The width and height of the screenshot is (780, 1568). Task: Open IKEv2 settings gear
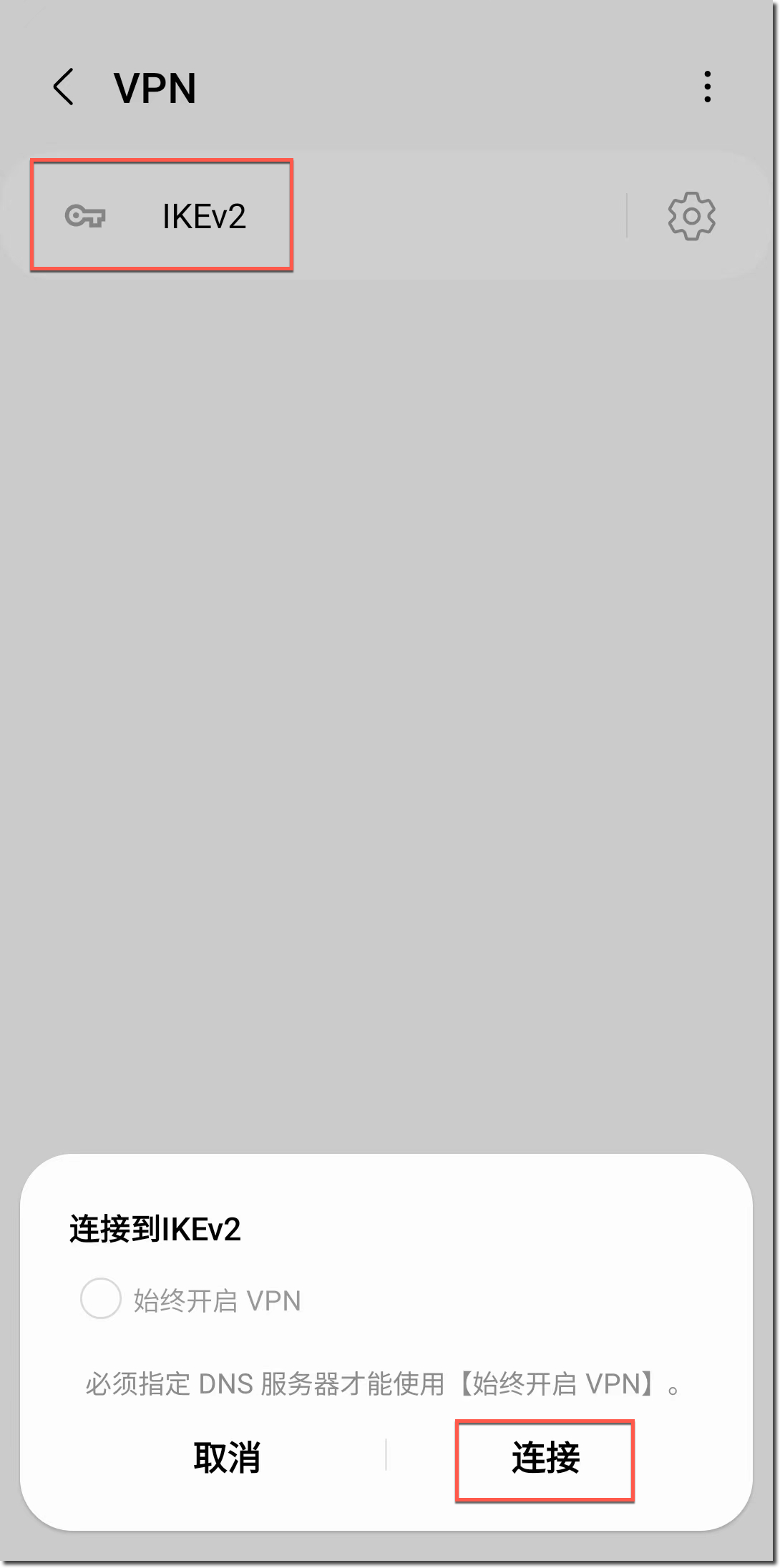point(691,215)
